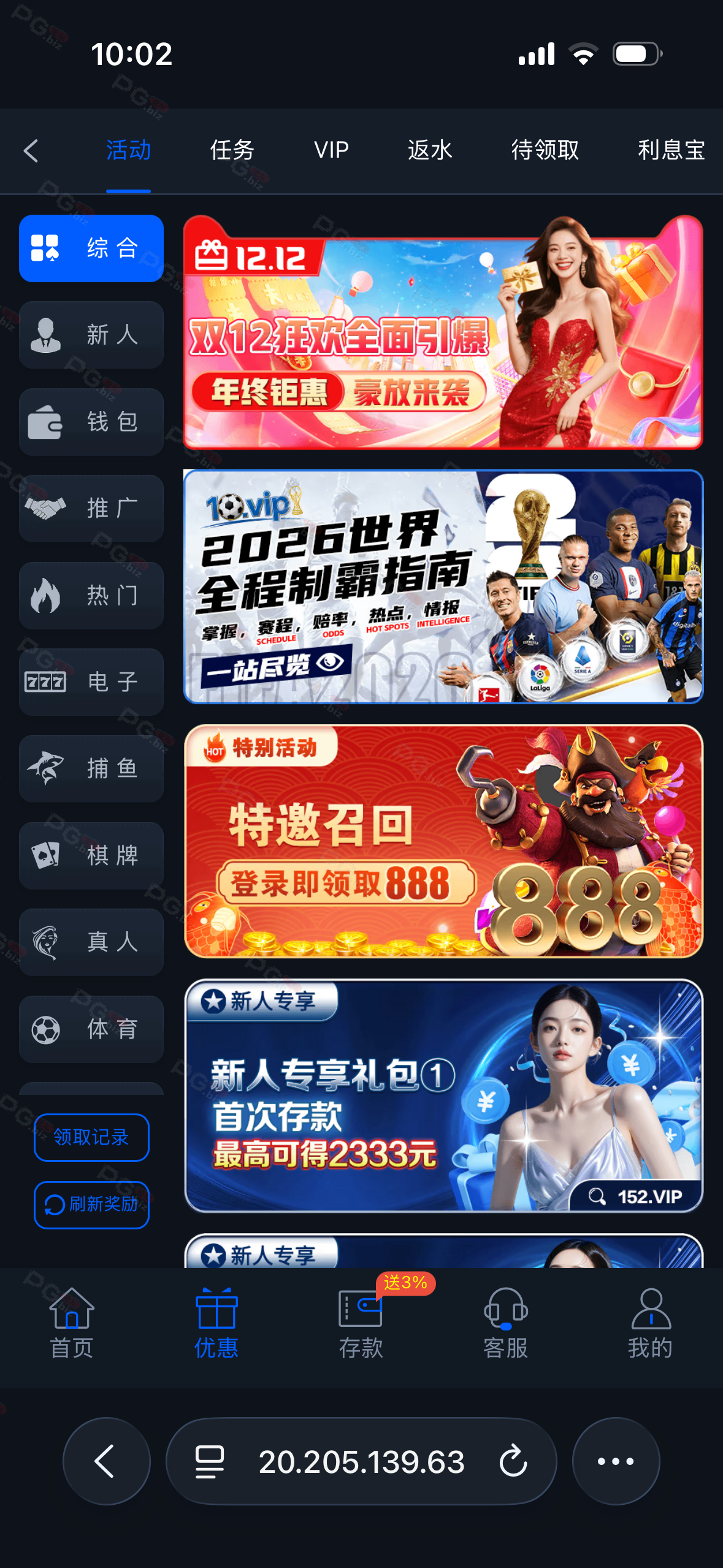Open the 特邀召回 888 promotion
The width and height of the screenshot is (723, 1568).
(443, 841)
